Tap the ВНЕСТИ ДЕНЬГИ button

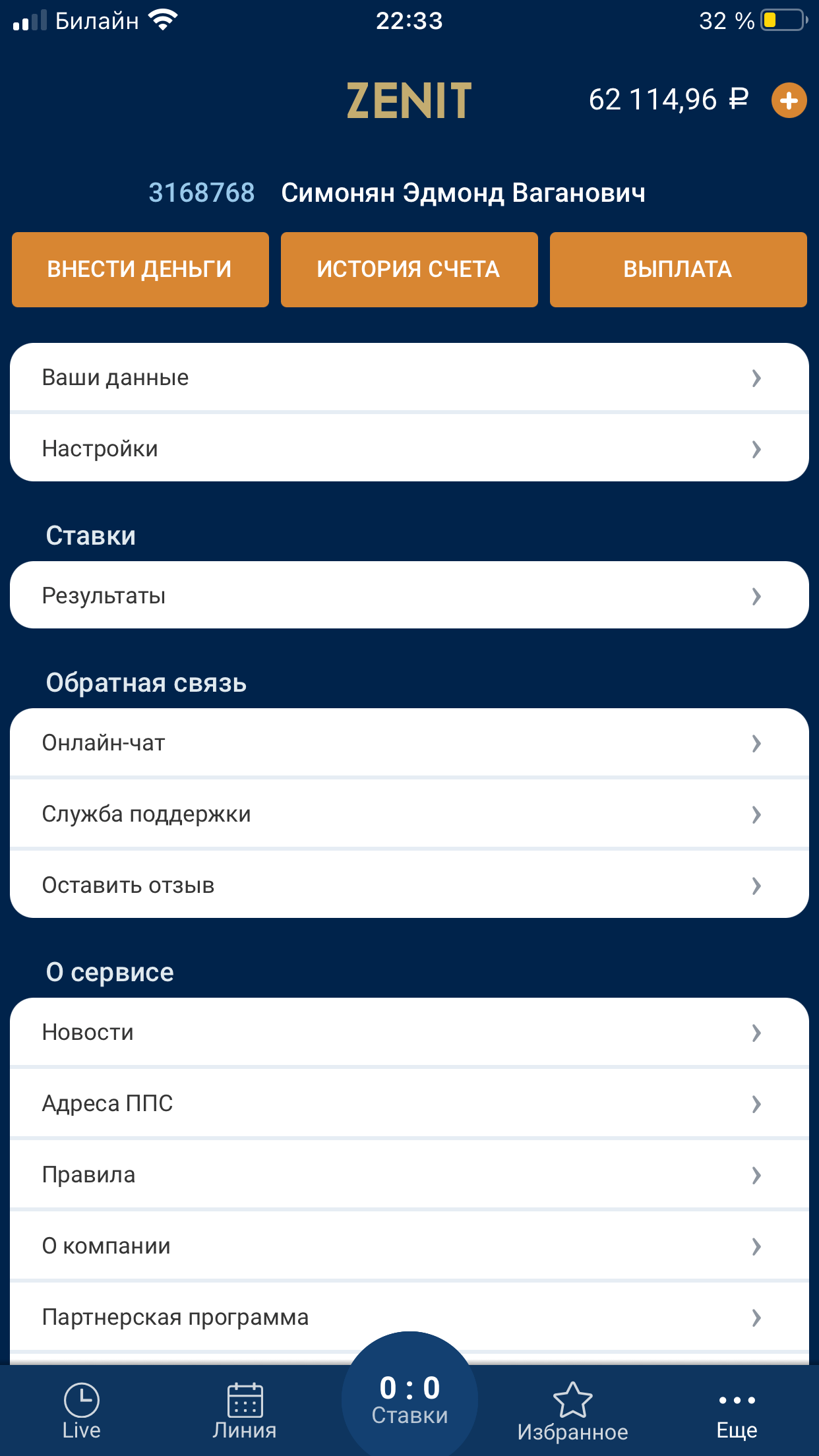(x=140, y=270)
